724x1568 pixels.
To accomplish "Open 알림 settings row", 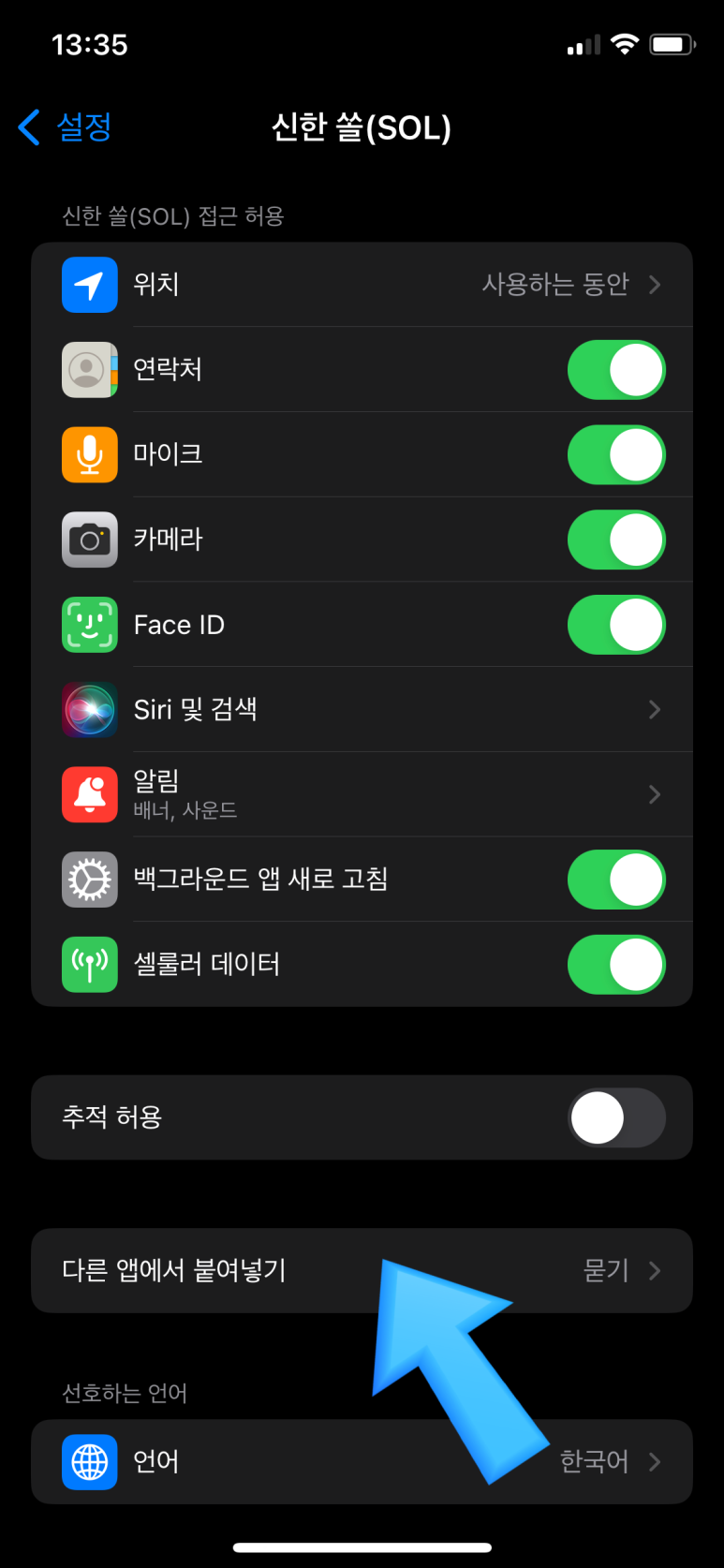I will [x=362, y=794].
